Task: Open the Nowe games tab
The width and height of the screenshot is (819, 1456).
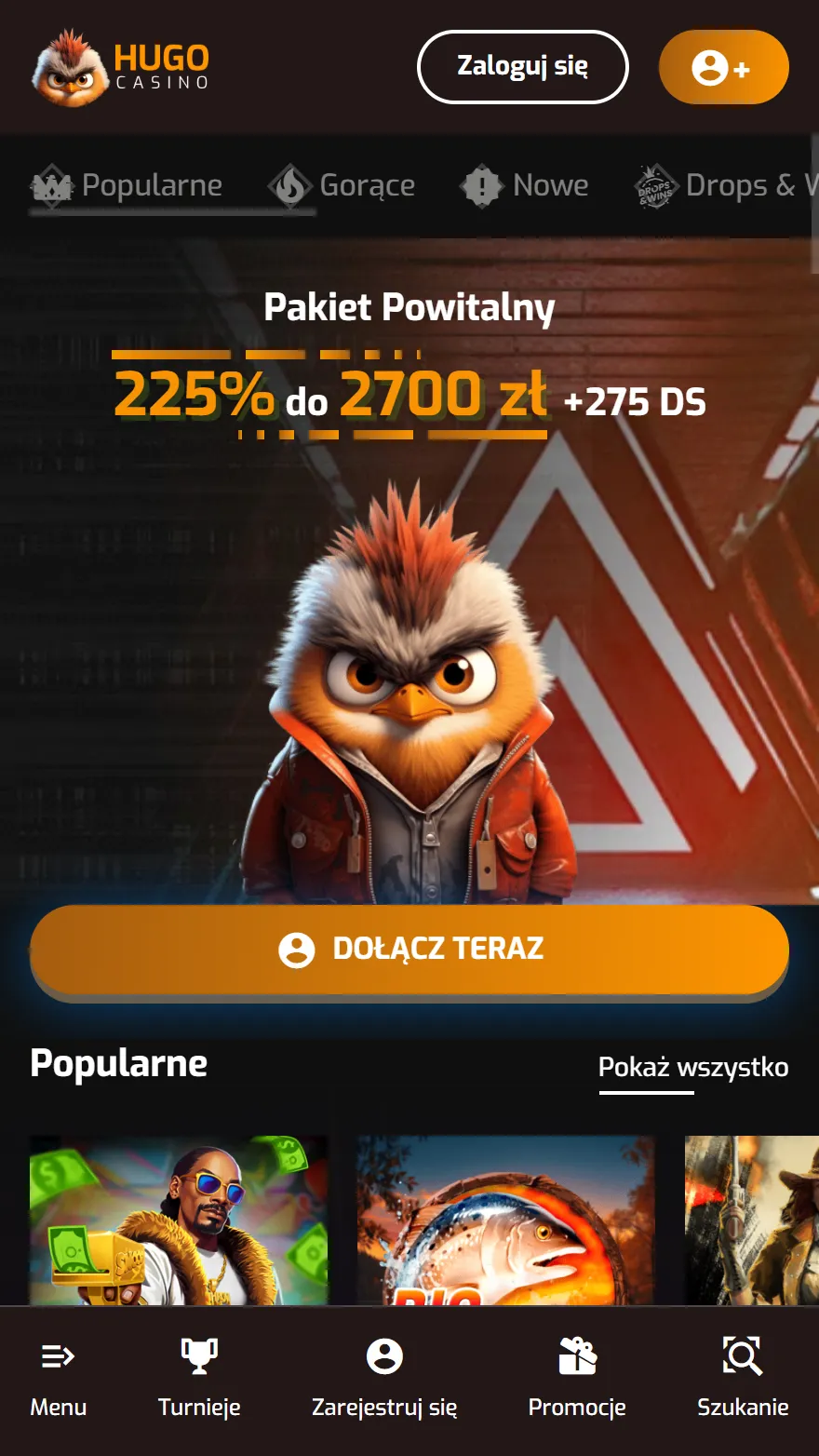Action: 525,185
